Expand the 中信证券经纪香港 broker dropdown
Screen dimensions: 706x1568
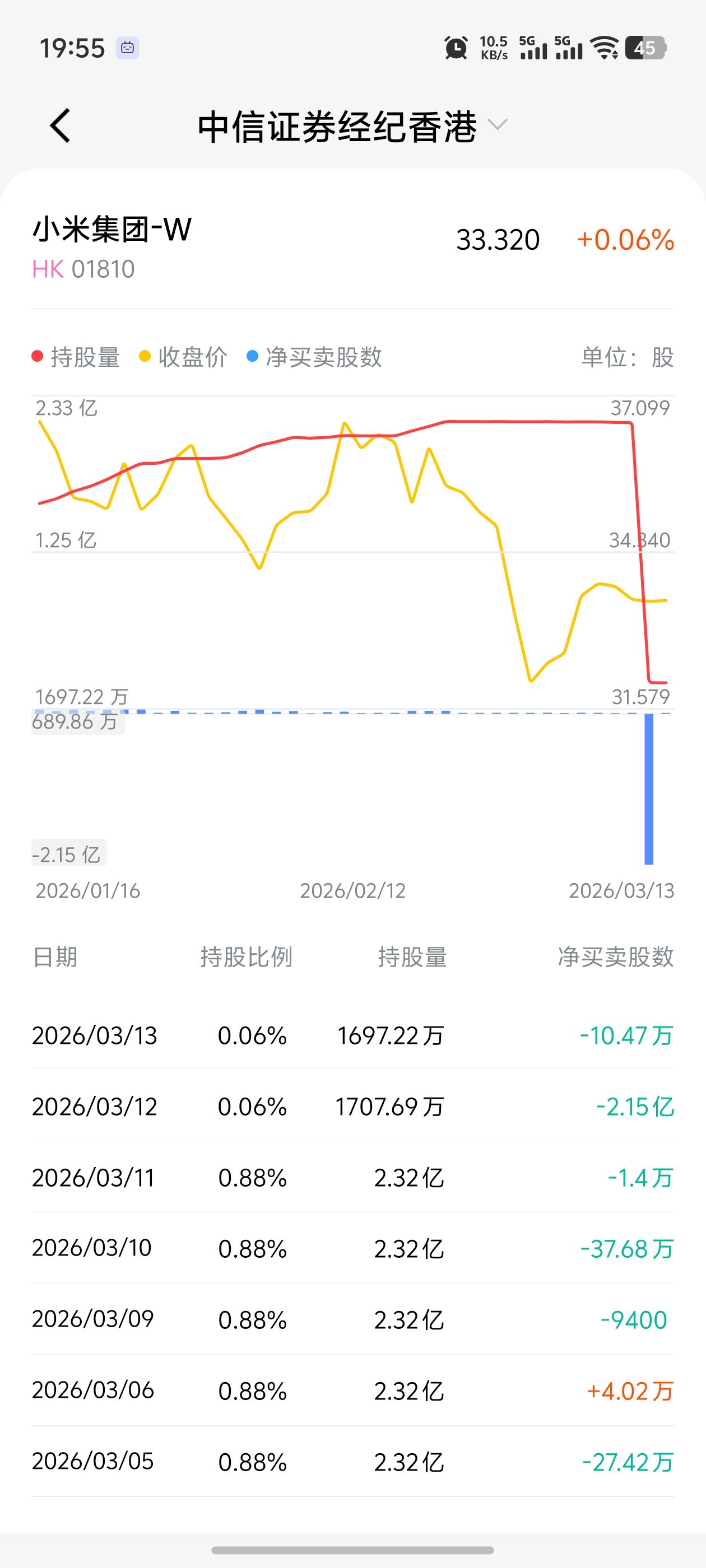click(497, 125)
